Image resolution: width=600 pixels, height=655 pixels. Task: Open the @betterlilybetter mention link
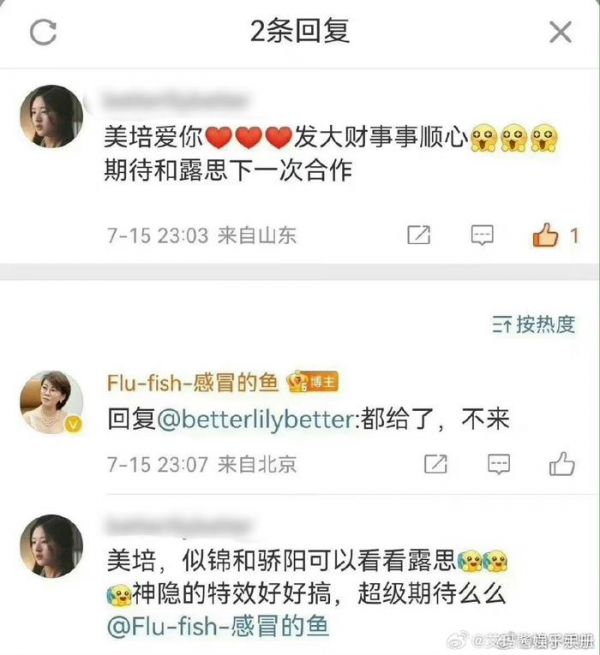(255, 418)
